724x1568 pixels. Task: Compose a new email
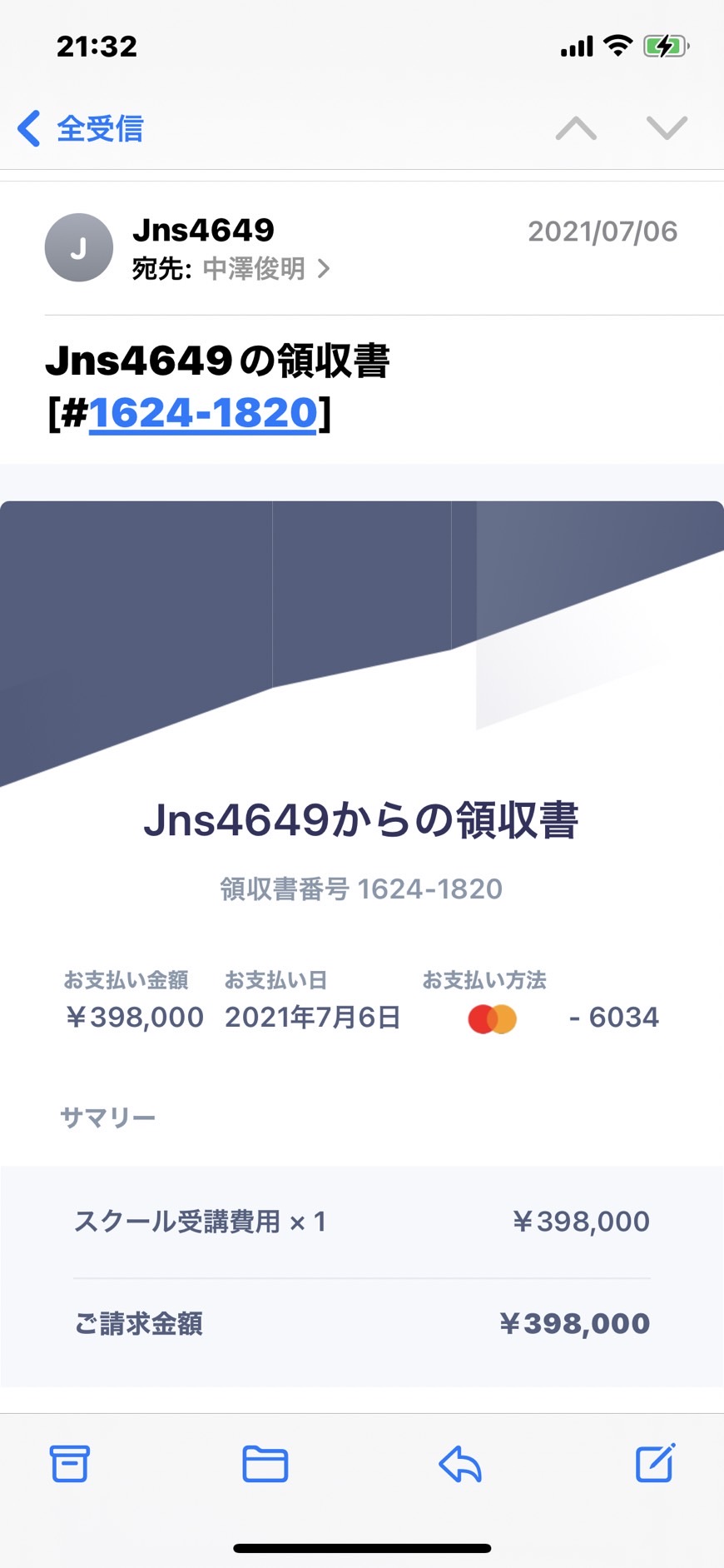click(655, 1462)
